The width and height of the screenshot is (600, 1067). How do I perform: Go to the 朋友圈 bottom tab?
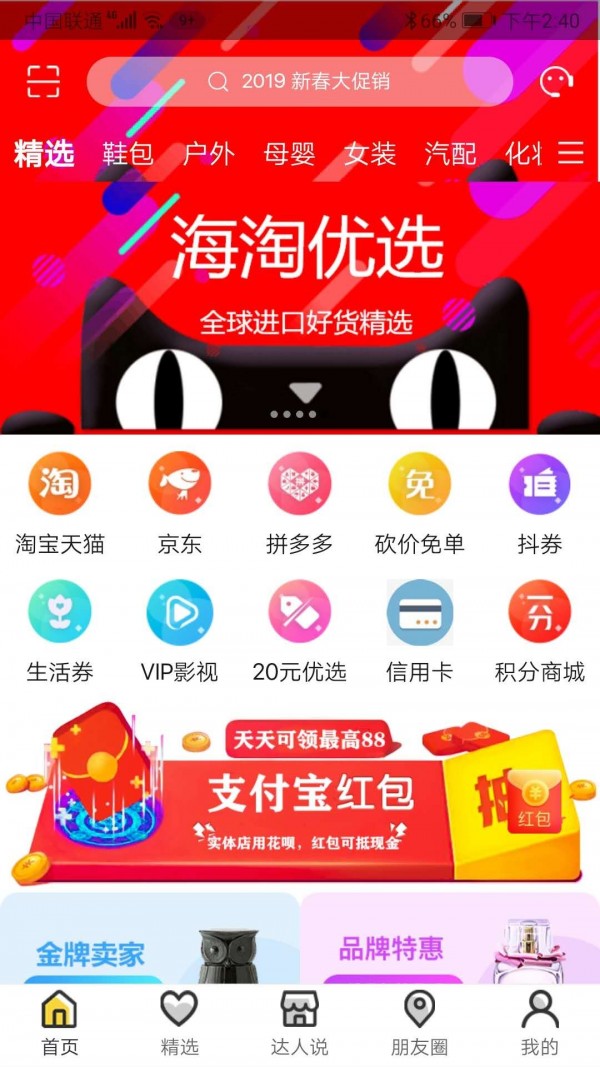pos(420,1025)
